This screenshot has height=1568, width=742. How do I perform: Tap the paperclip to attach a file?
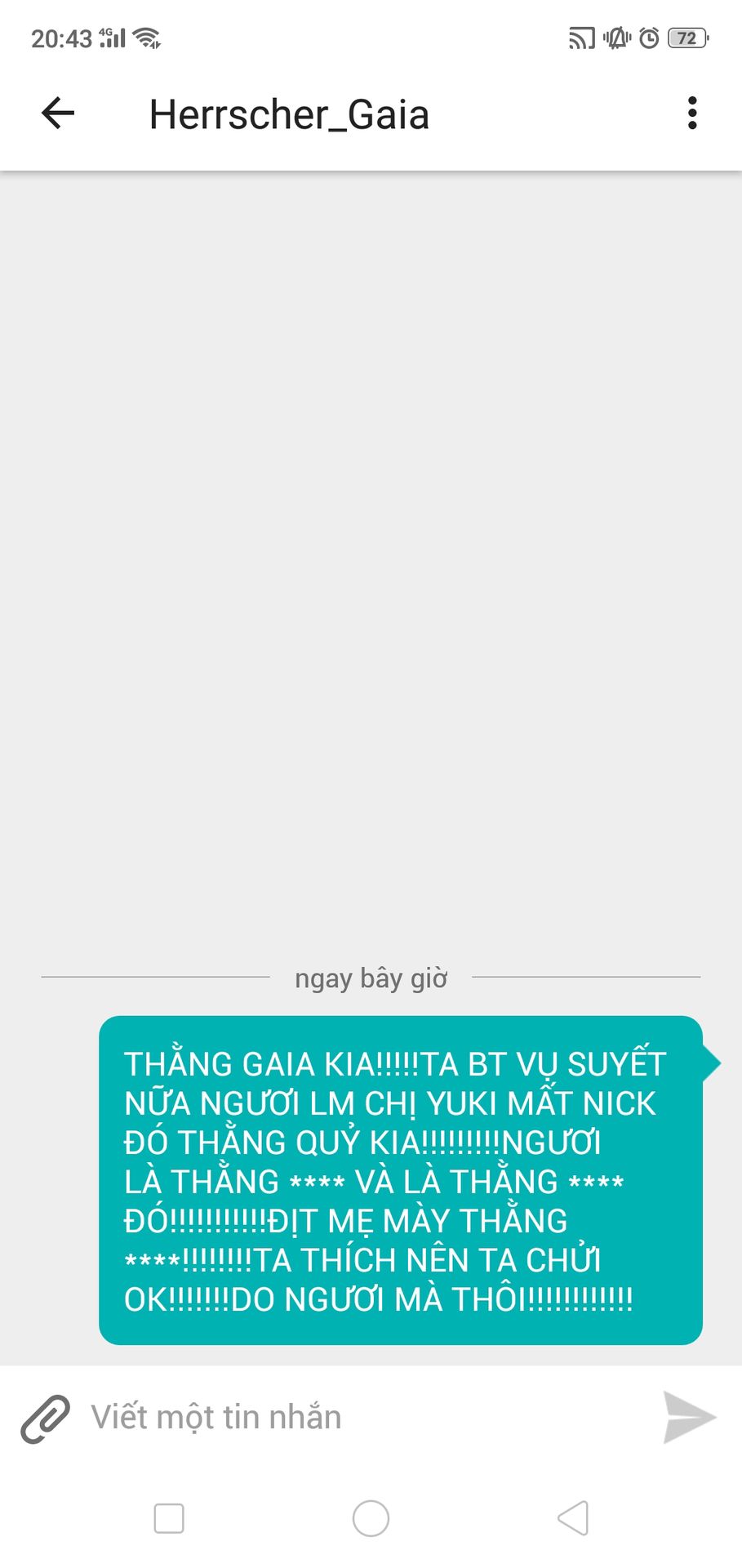(x=45, y=1419)
